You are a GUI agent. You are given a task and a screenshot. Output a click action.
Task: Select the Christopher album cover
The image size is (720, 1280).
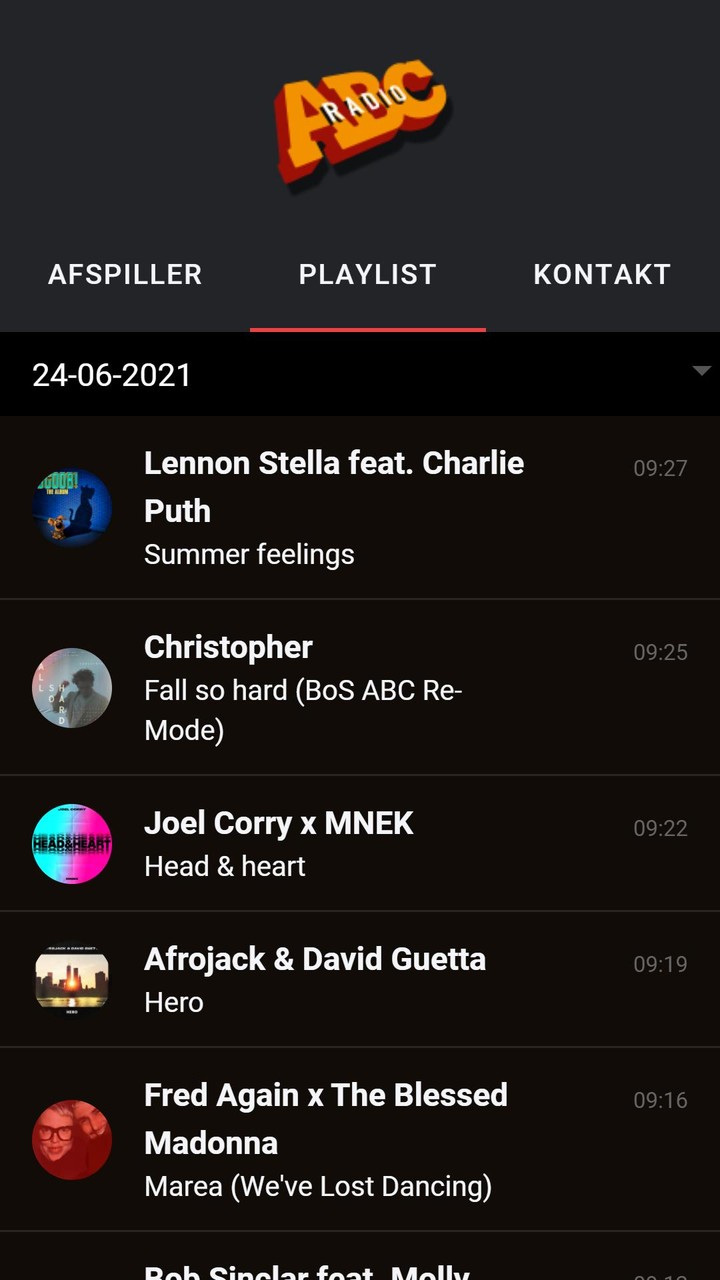click(x=71, y=688)
